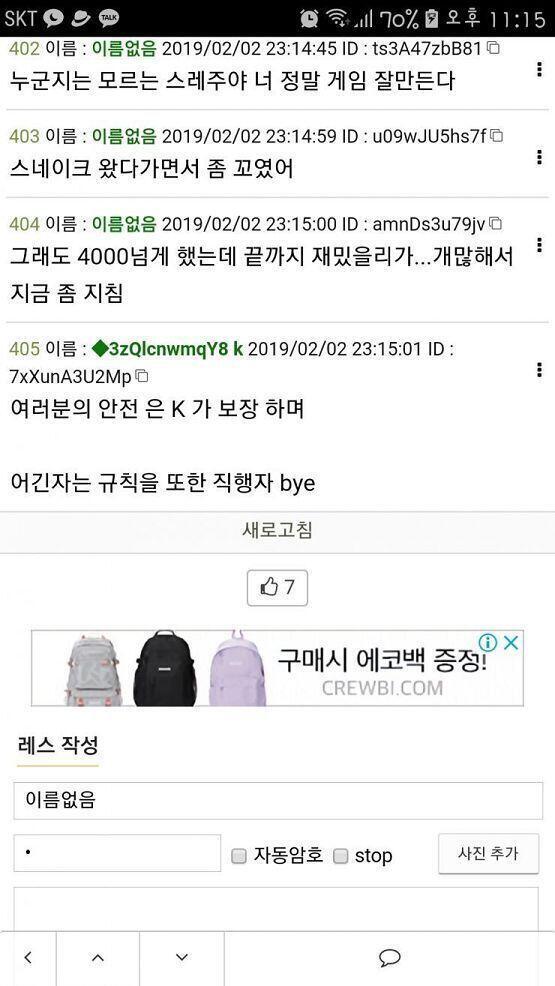The height and width of the screenshot is (986, 555).
Task: Check the 자동암호 checkbox
Action: coord(239,856)
